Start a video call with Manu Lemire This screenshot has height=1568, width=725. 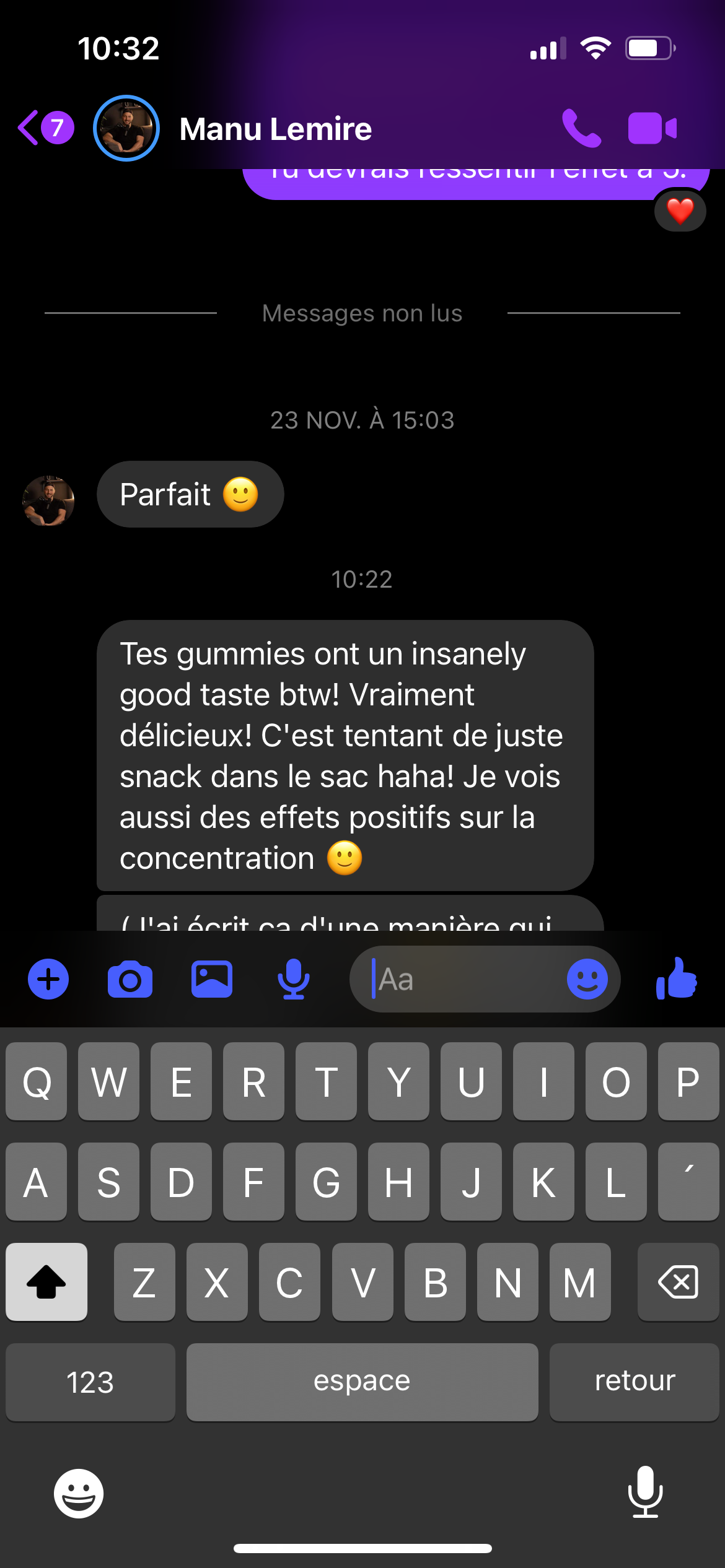point(652,128)
